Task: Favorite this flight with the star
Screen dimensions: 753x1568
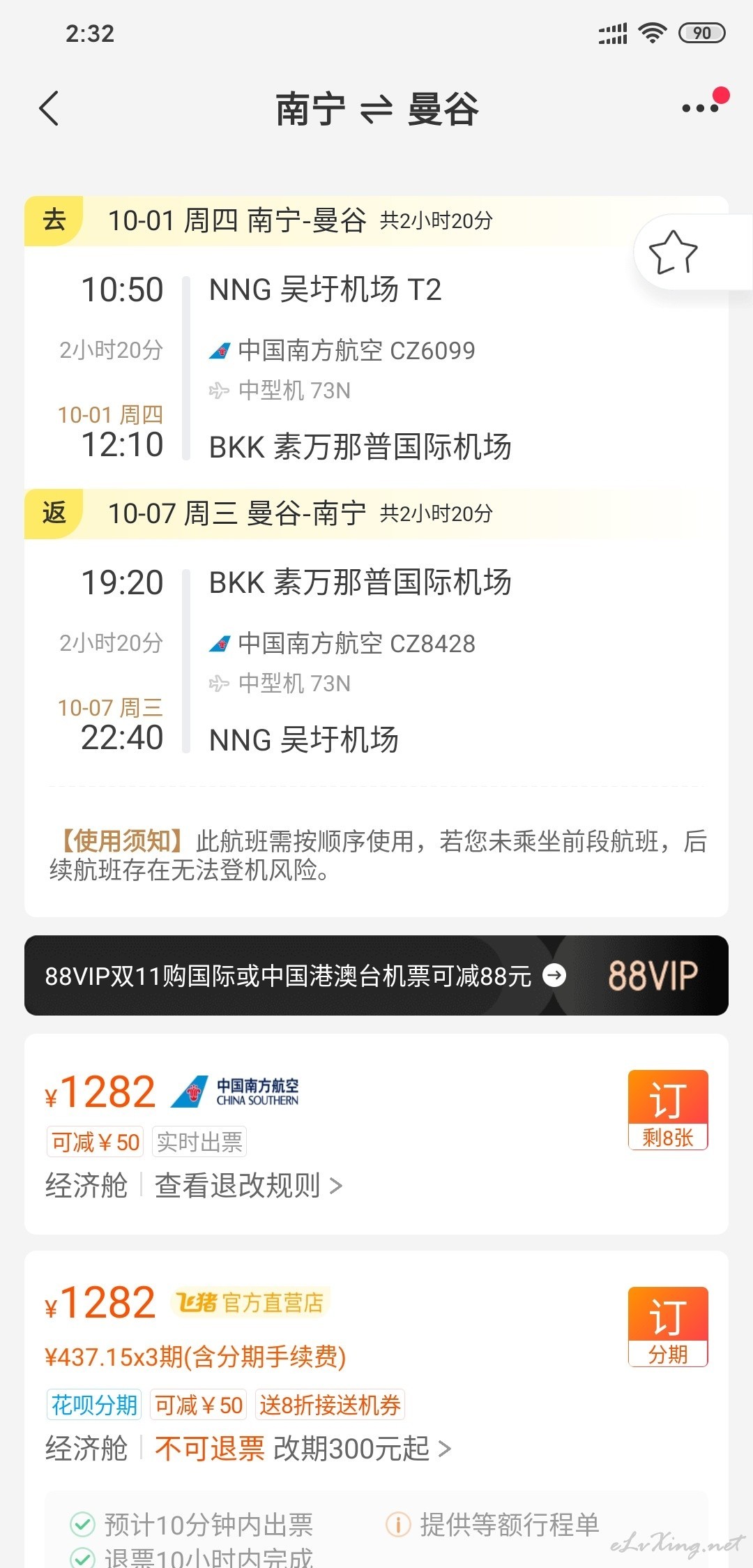Action: point(673,252)
